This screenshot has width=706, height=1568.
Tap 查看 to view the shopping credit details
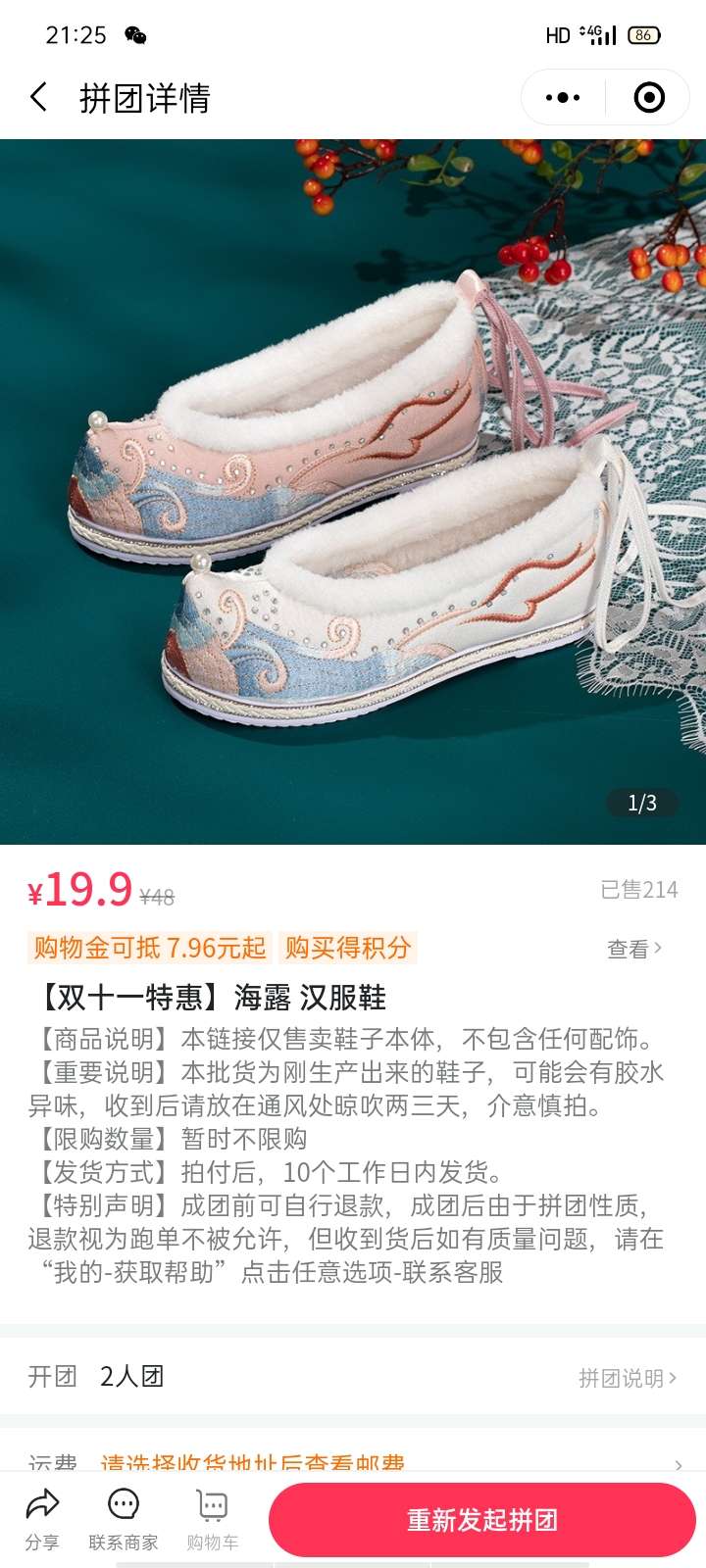coord(634,949)
